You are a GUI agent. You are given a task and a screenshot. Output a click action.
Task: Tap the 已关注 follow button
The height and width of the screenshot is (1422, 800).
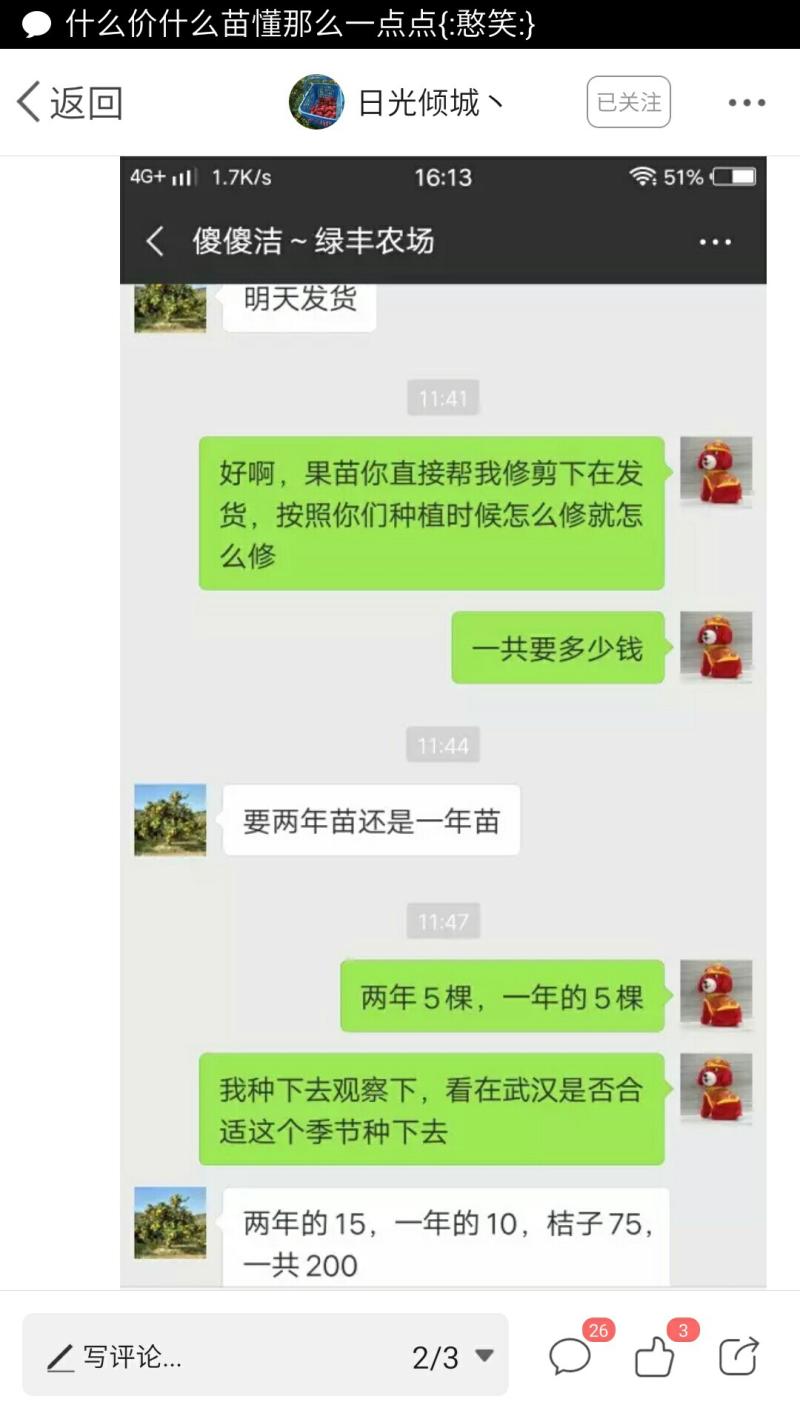click(628, 102)
